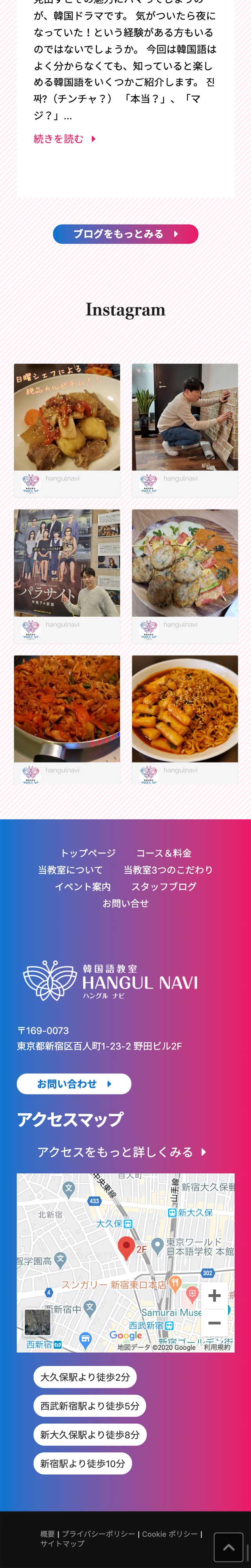Open the スタッフブログ footer link
Viewport: 251px width, 1568px height.
click(164, 886)
